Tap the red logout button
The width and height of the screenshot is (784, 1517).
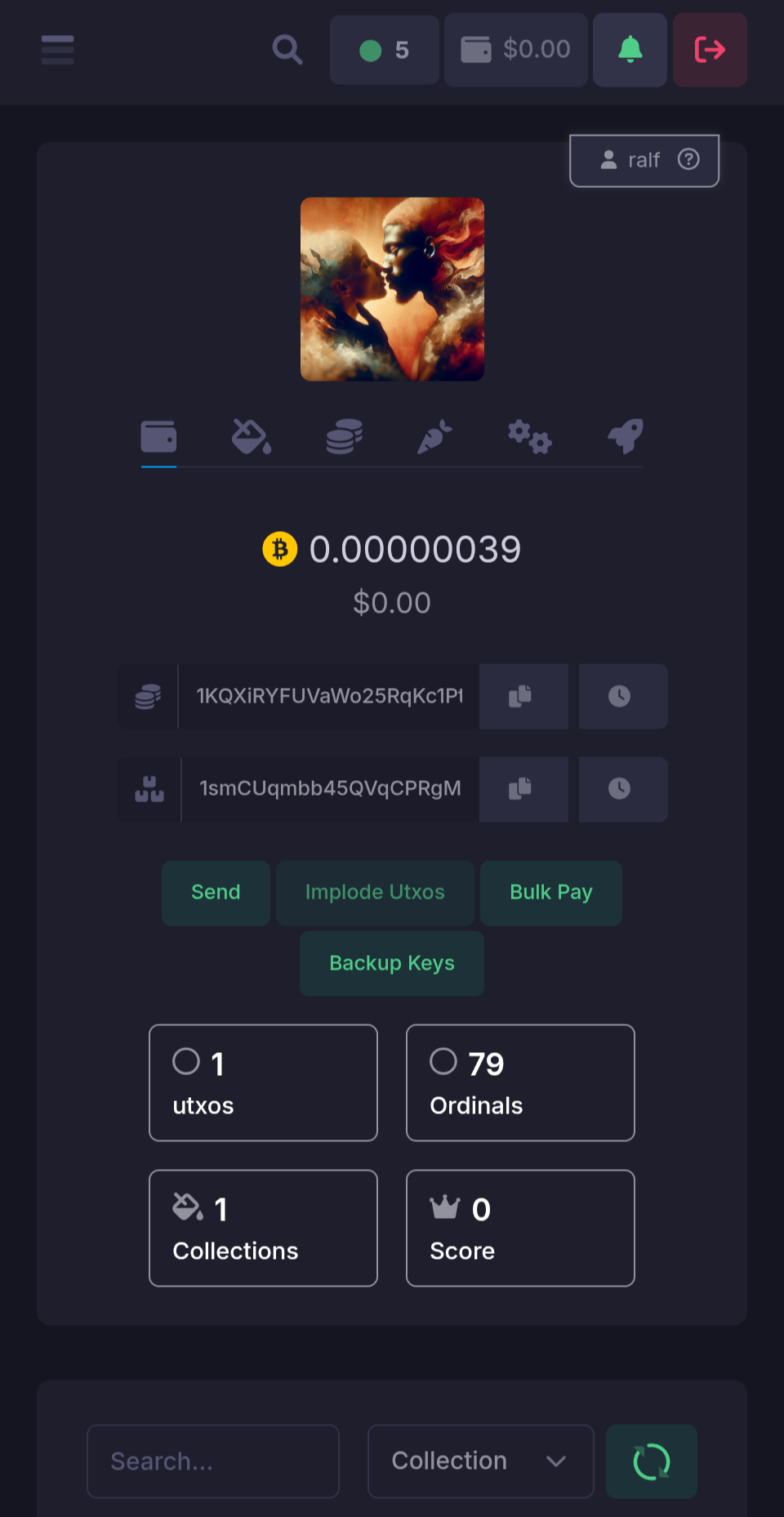[710, 50]
